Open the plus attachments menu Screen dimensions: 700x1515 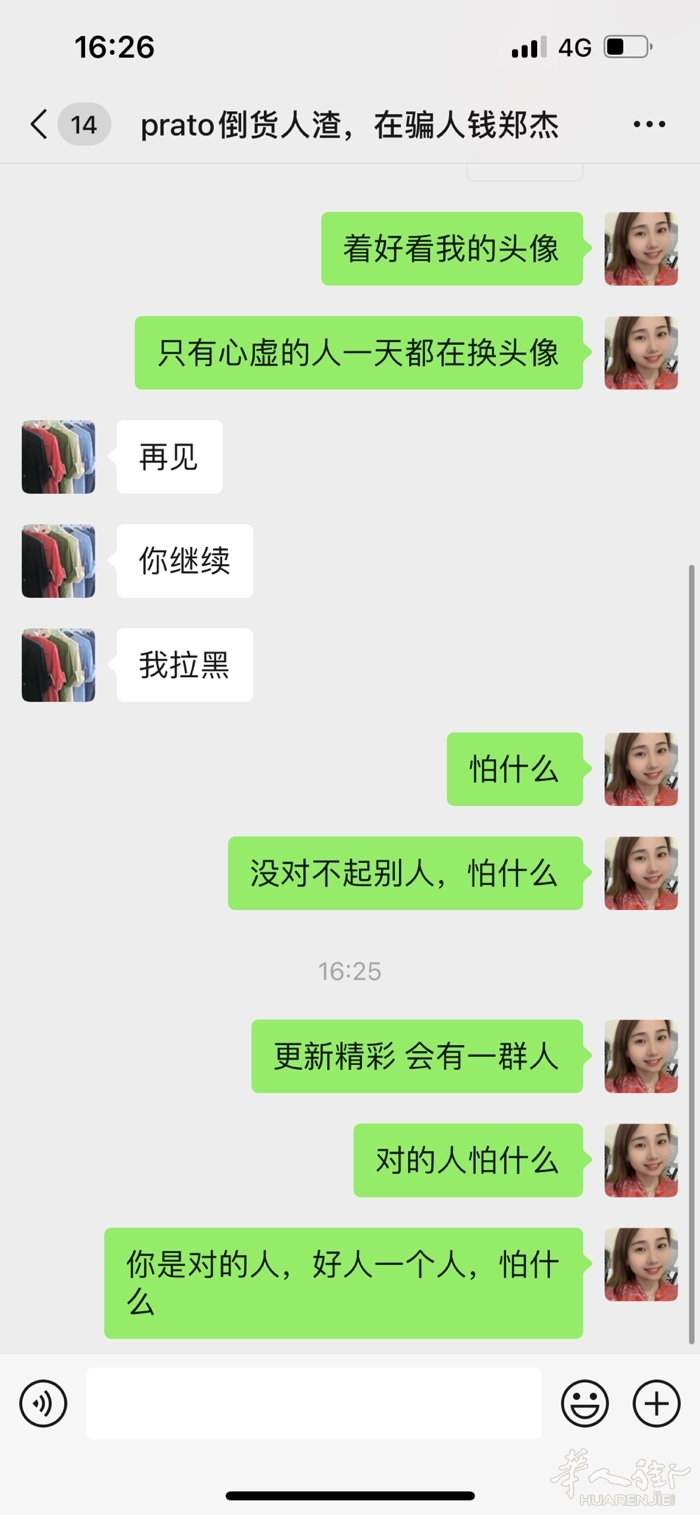pos(657,1403)
